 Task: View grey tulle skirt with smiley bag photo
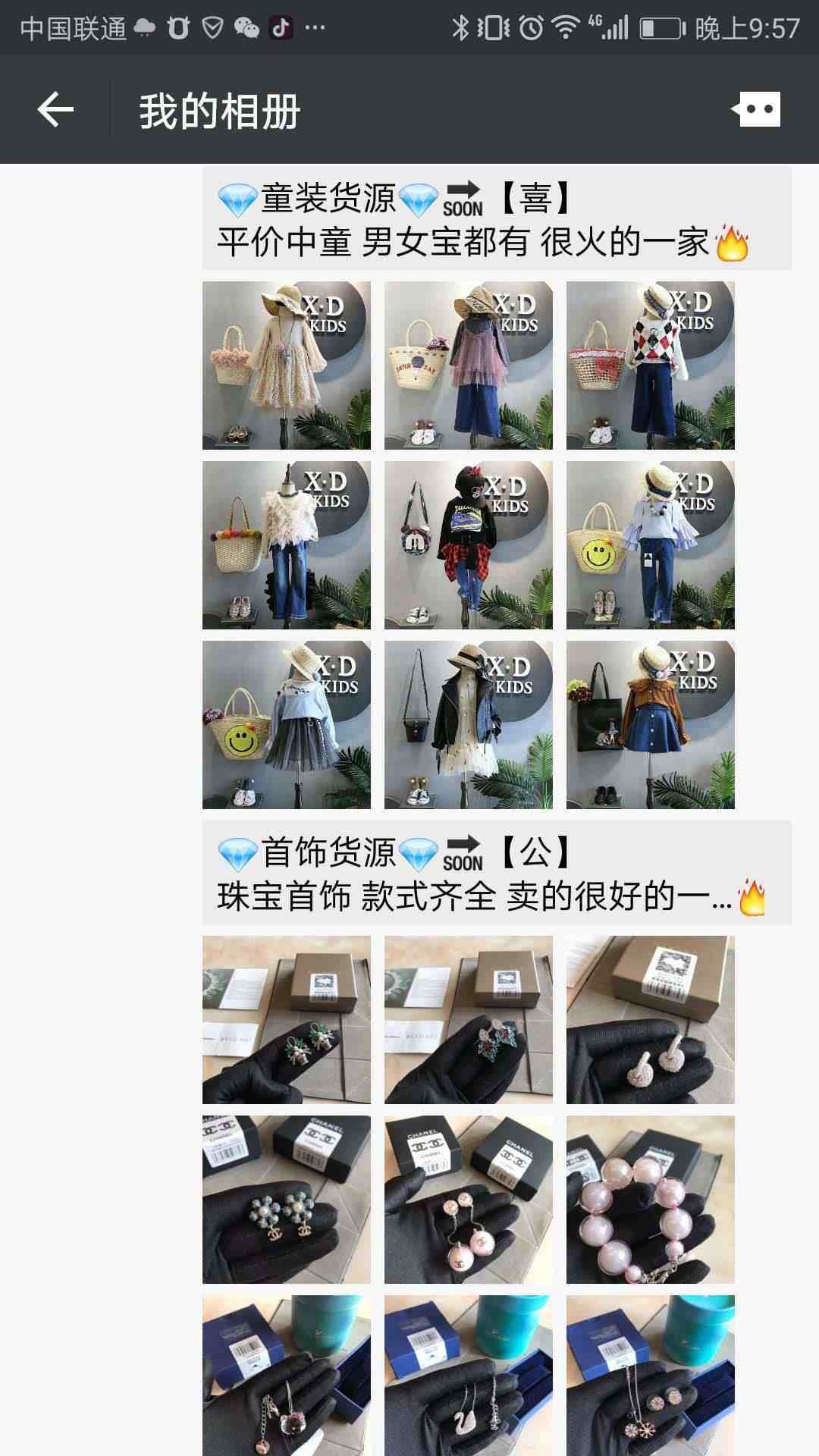[286, 724]
